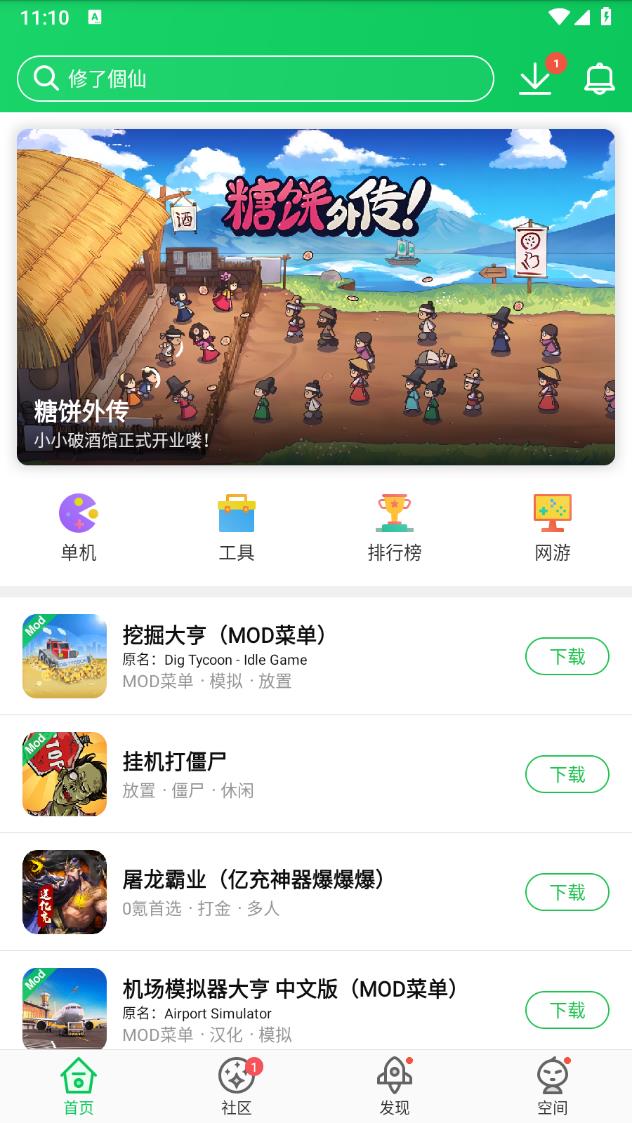The height and width of the screenshot is (1123, 632).
Task: Download 挂机打僵尸
Action: tap(567, 774)
